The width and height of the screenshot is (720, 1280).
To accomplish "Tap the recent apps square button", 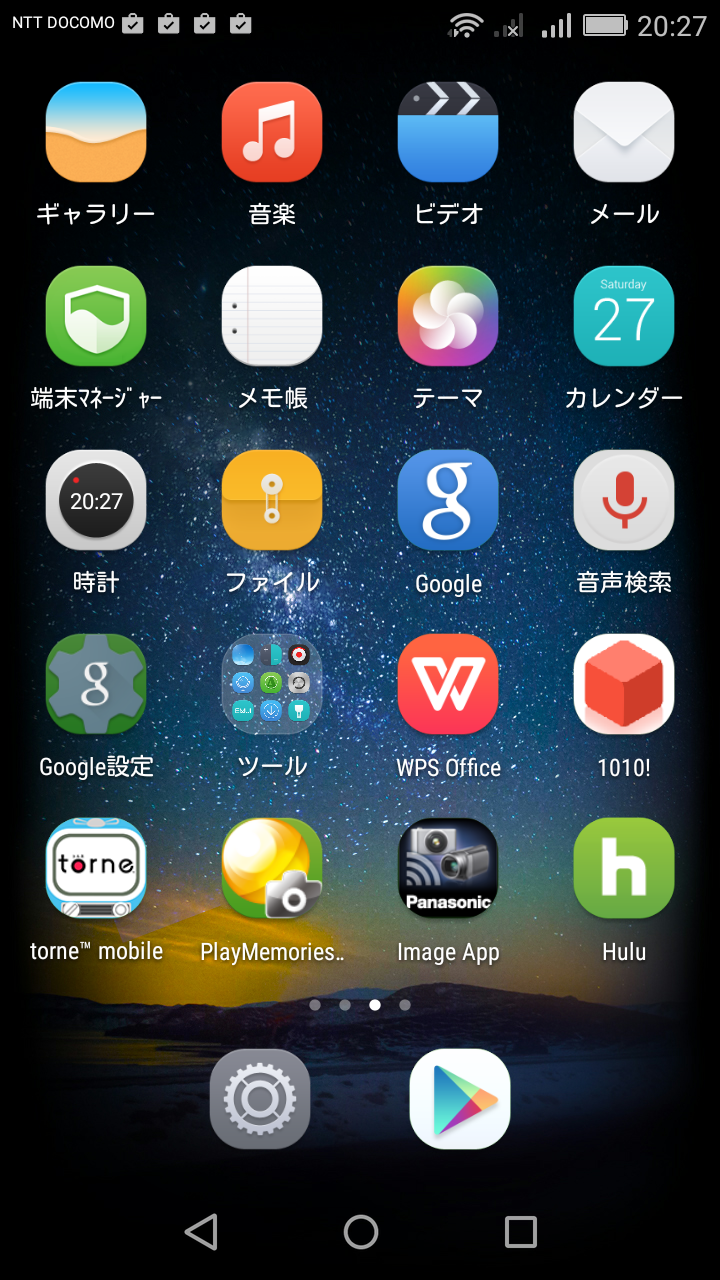I will pos(520,1232).
